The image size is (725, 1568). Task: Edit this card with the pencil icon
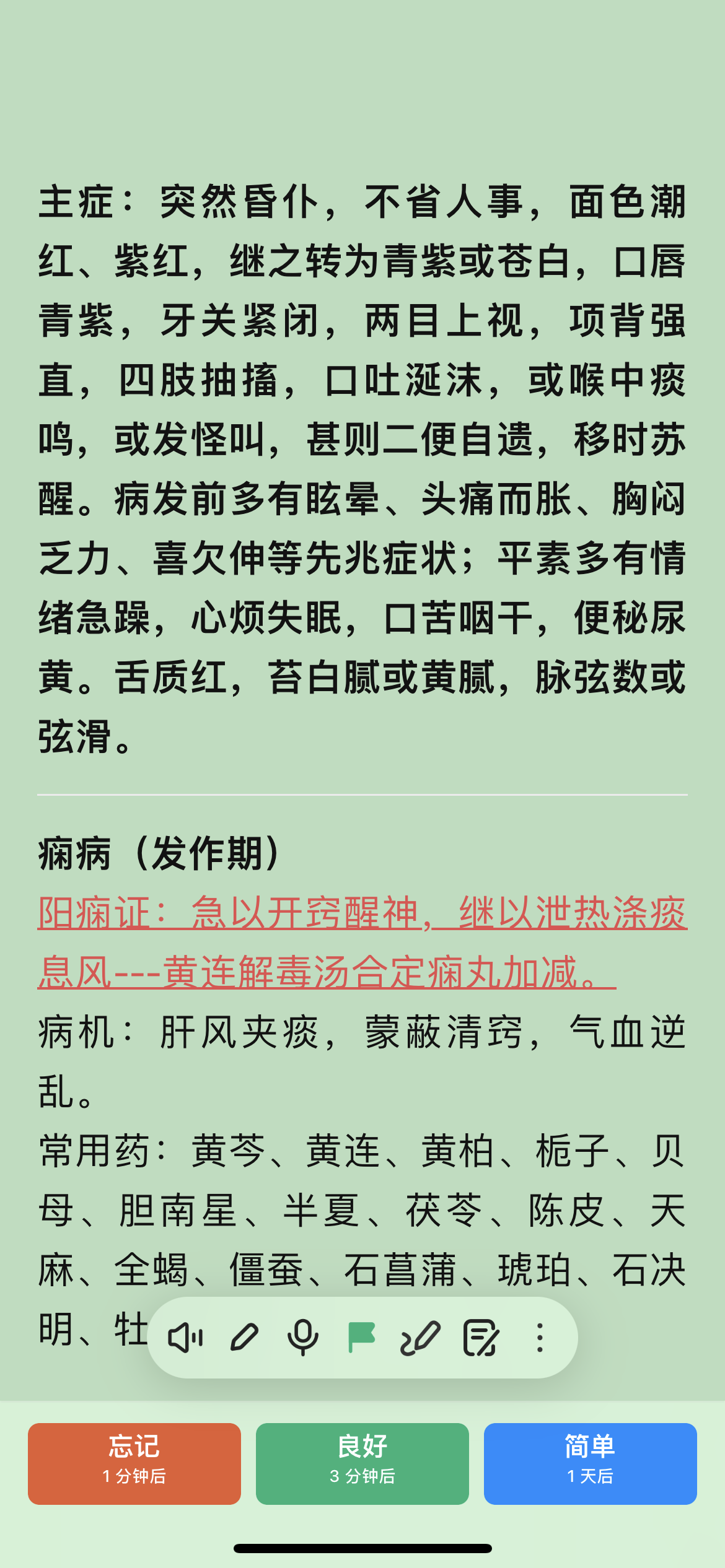click(x=244, y=1338)
